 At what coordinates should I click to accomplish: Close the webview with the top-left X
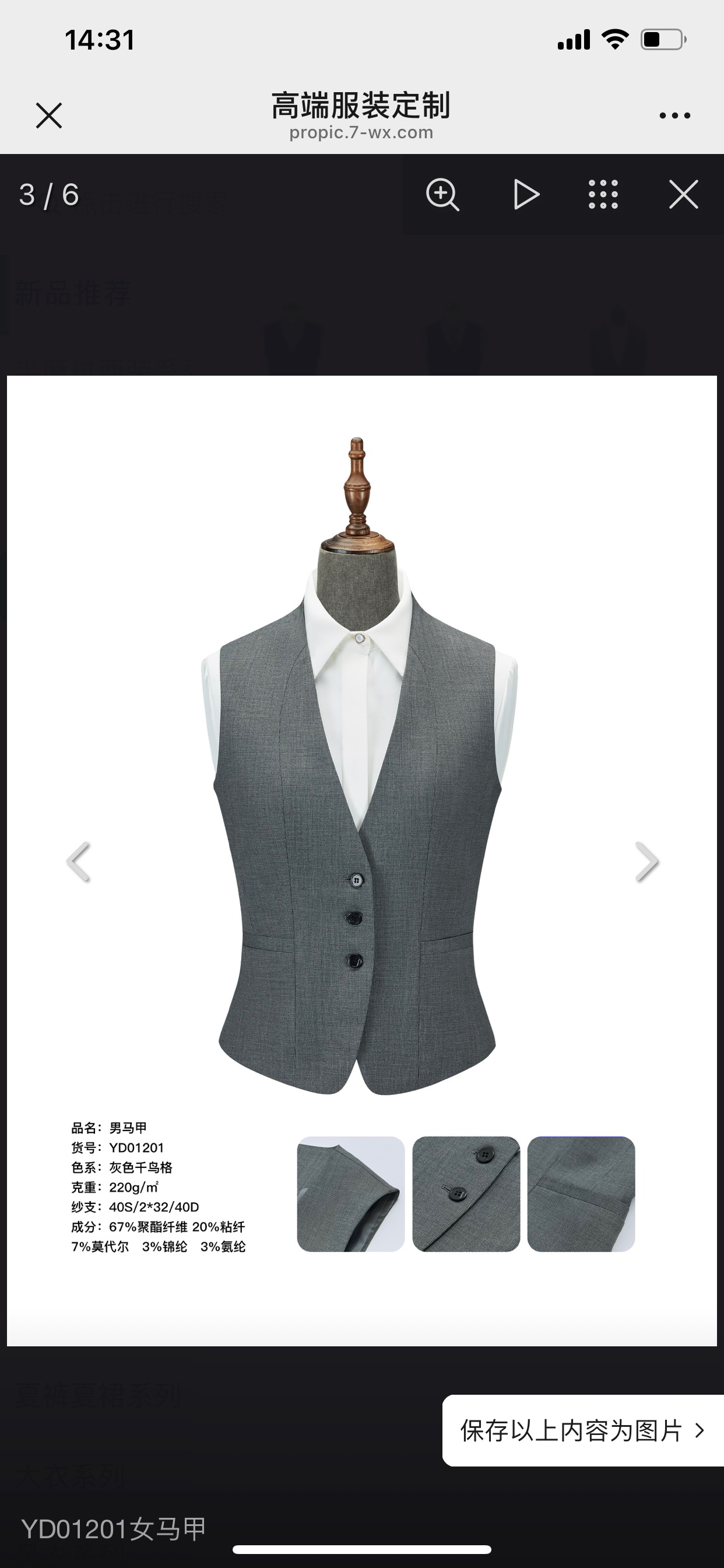pos(48,116)
